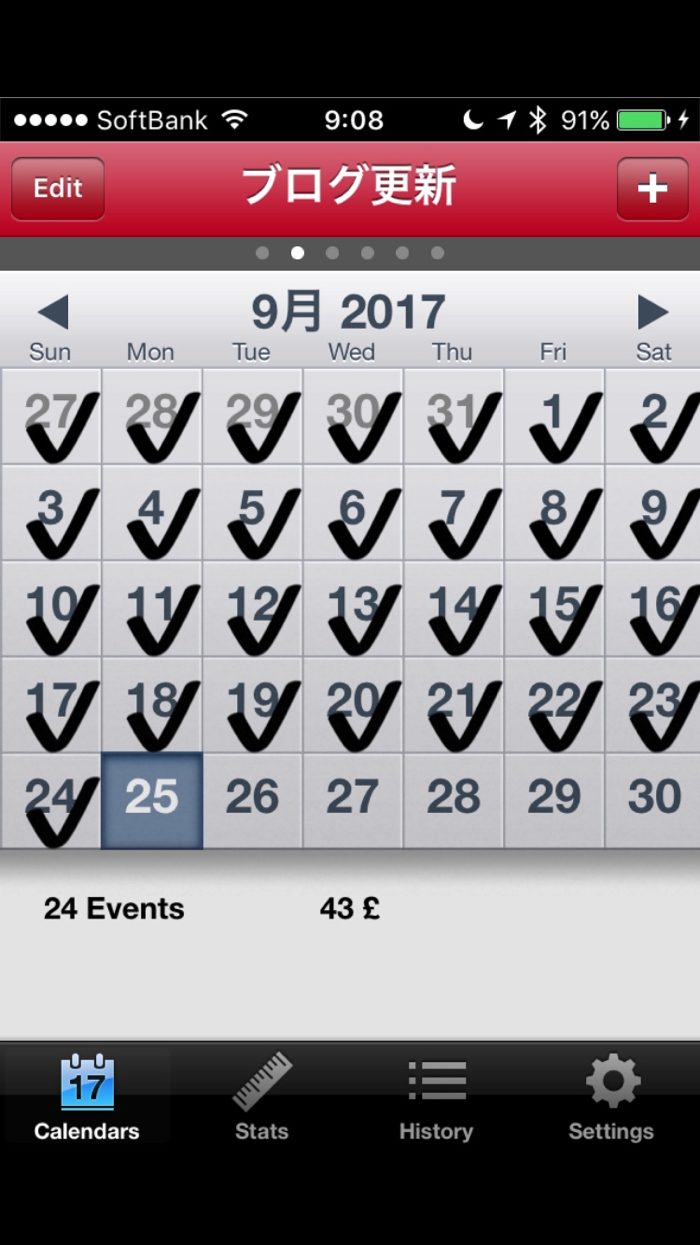
Task: Select September 26 on the calendar
Action: pyautogui.click(x=252, y=800)
